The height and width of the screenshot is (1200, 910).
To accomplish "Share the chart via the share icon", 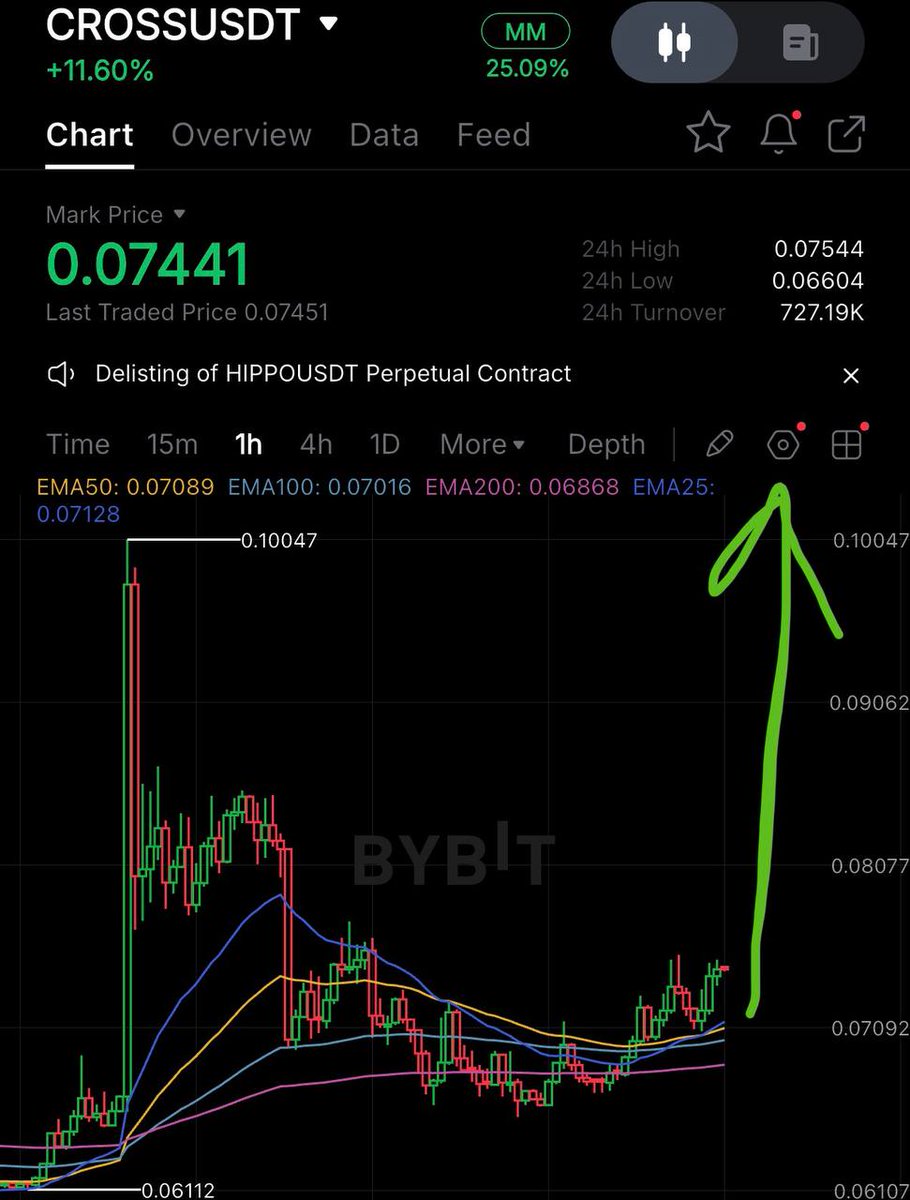I will [846, 134].
